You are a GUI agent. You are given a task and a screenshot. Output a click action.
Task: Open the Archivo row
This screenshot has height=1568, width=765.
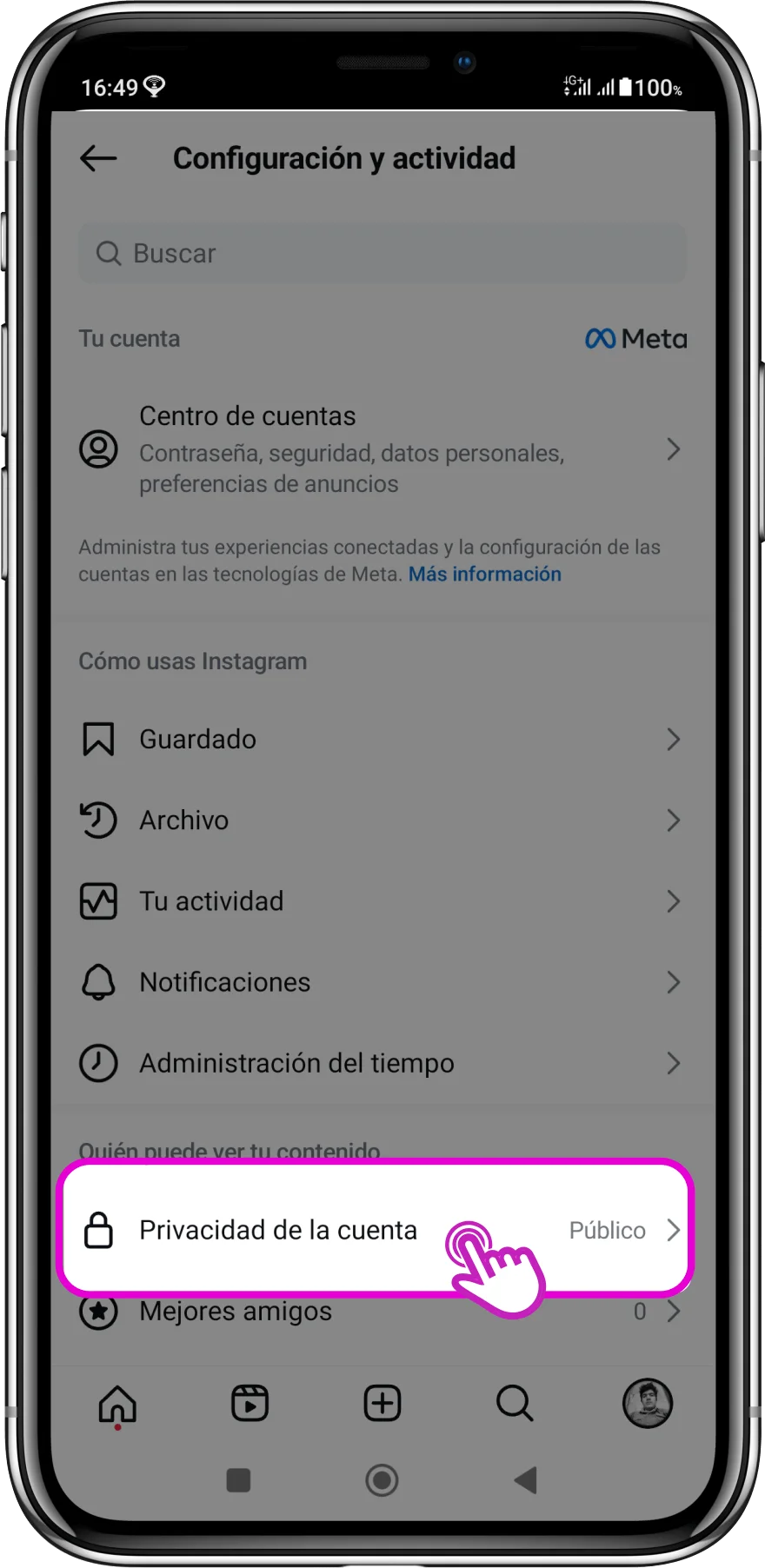point(382,821)
